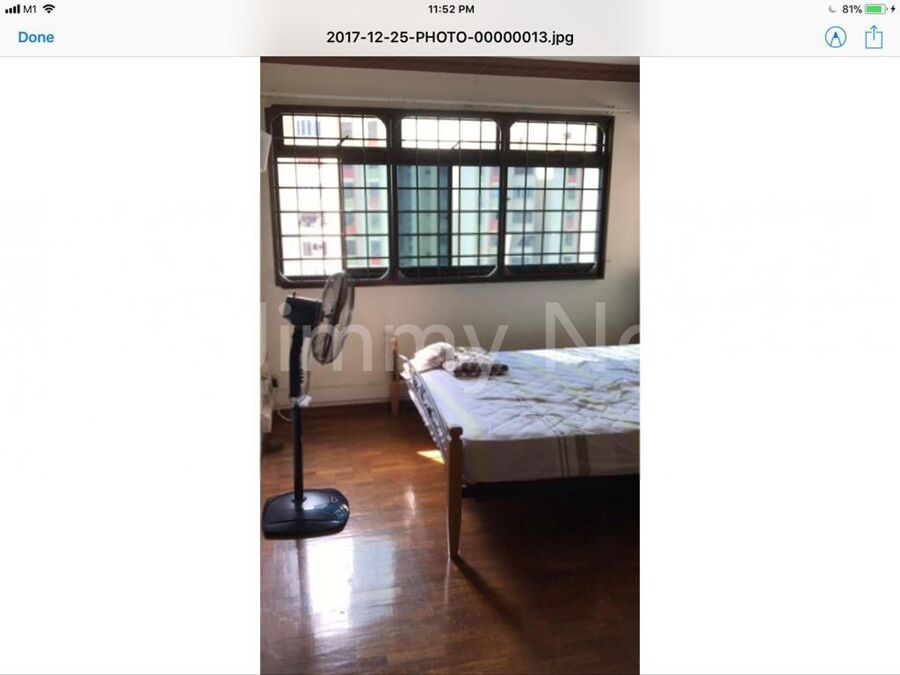Screen dimensions: 900x675
Task: Tap Done to close the photo preview
Action: coord(36,37)
